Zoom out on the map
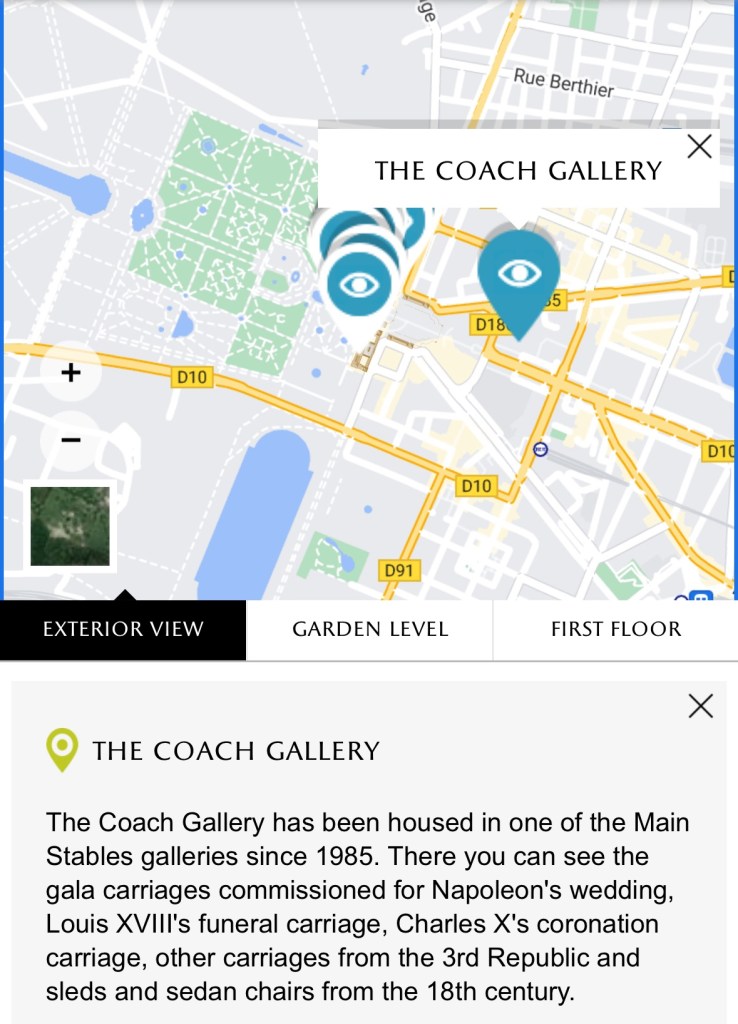Screen dimensions: 738x1024 pyautogui.click(x=71, y=439)
